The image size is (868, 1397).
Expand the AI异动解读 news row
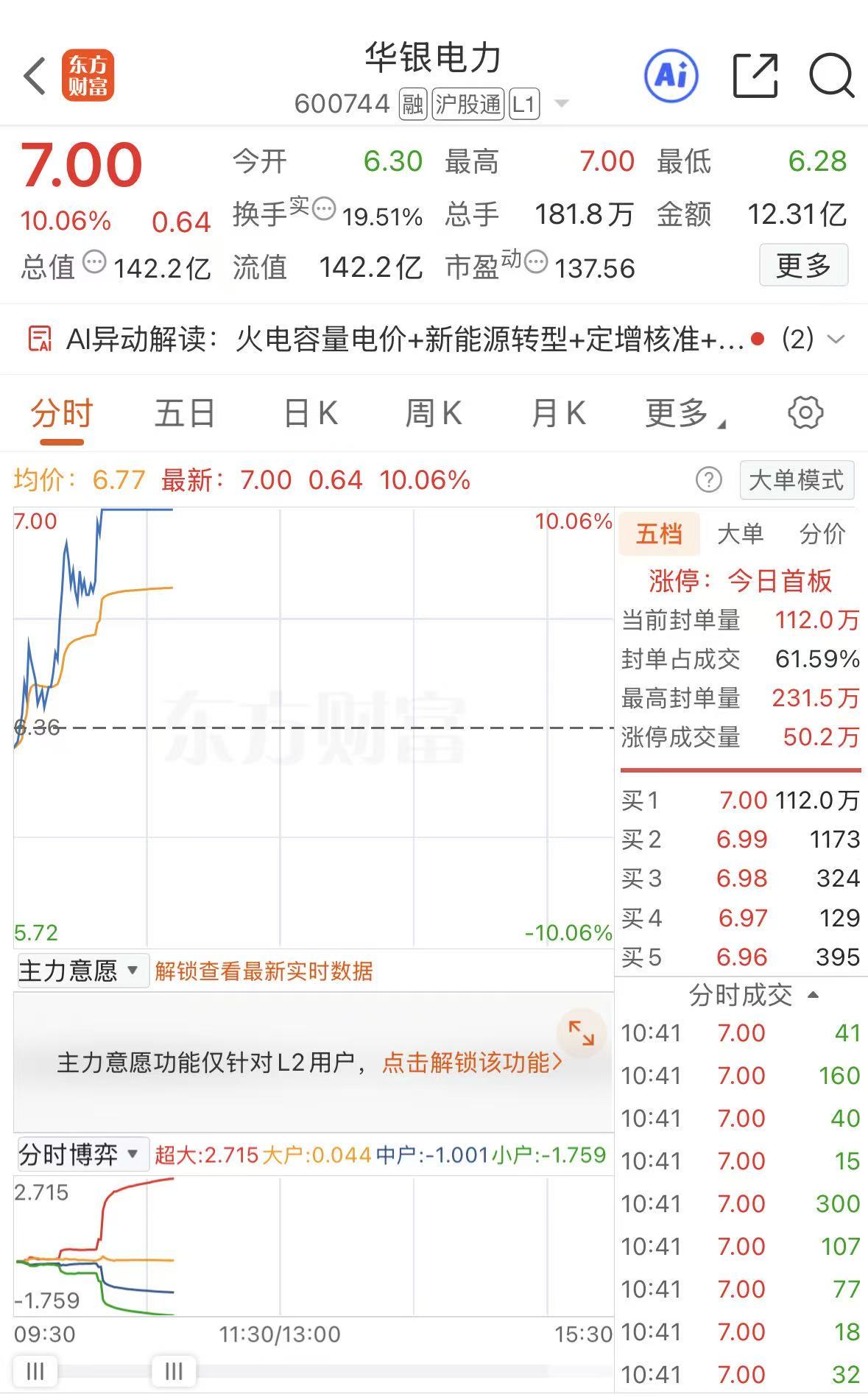(x=434, y=339)
